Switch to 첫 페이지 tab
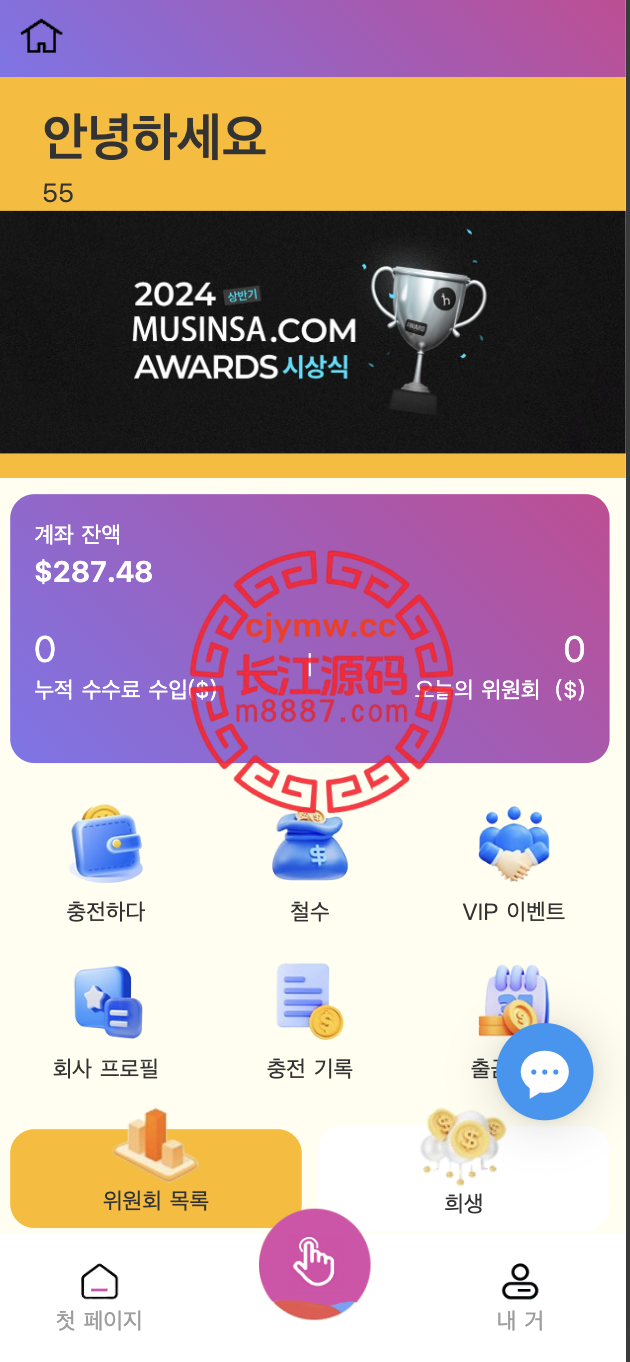The height and width of the screenshot is (1362, 630). tap(99, 1297)
